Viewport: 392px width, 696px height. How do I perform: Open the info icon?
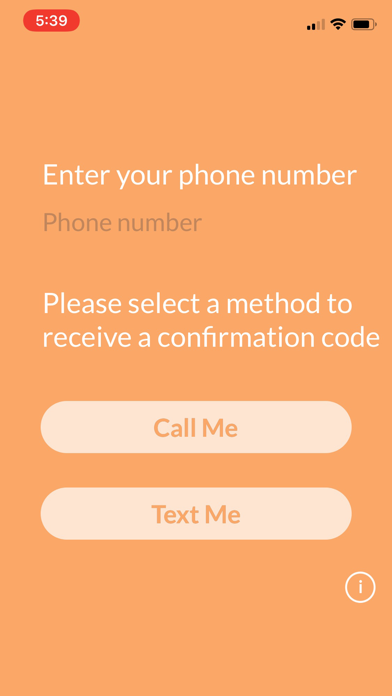(360, 587)
